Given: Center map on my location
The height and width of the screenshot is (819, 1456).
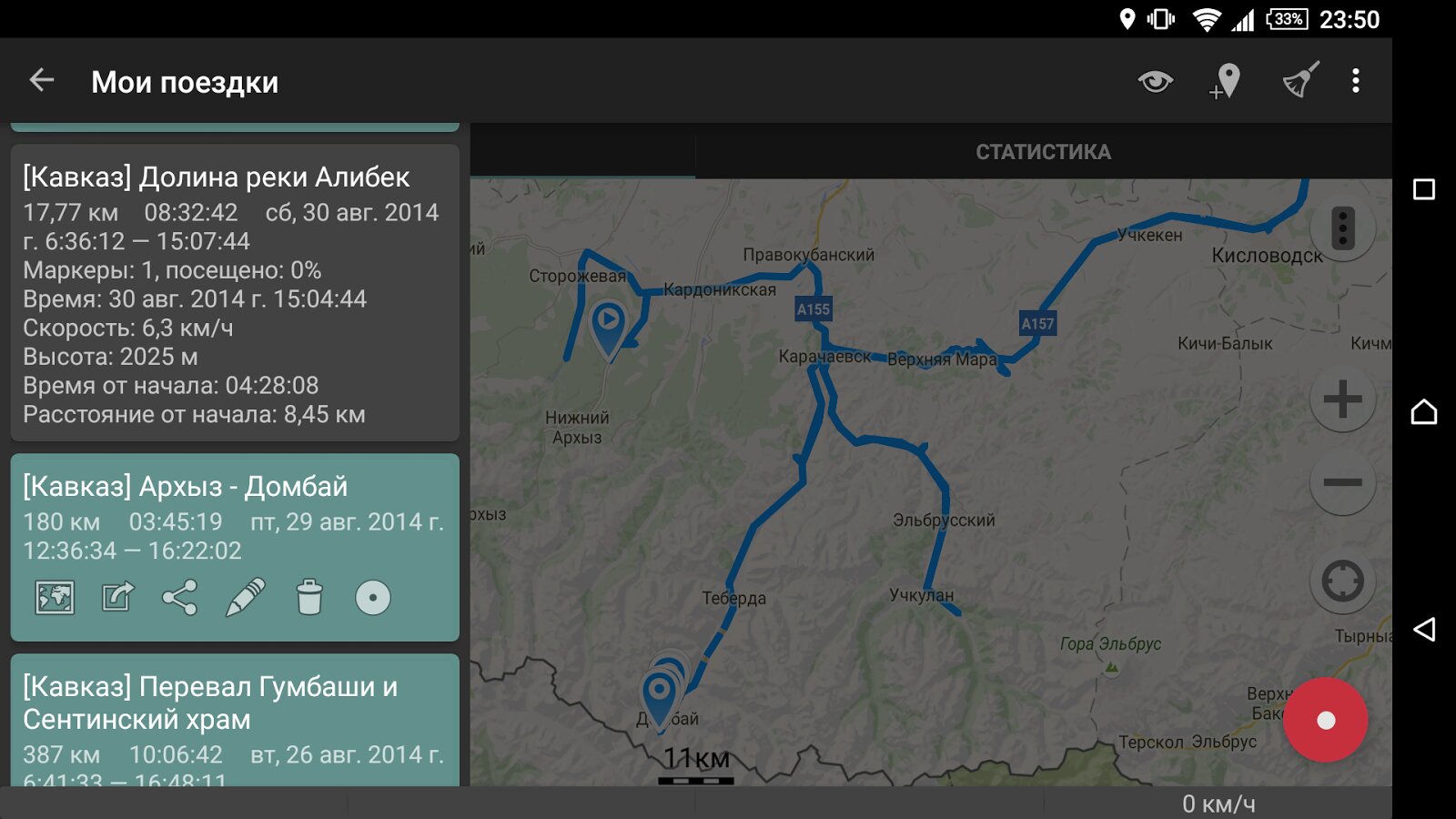Looking at the screenshot, I should point(1342,581).
